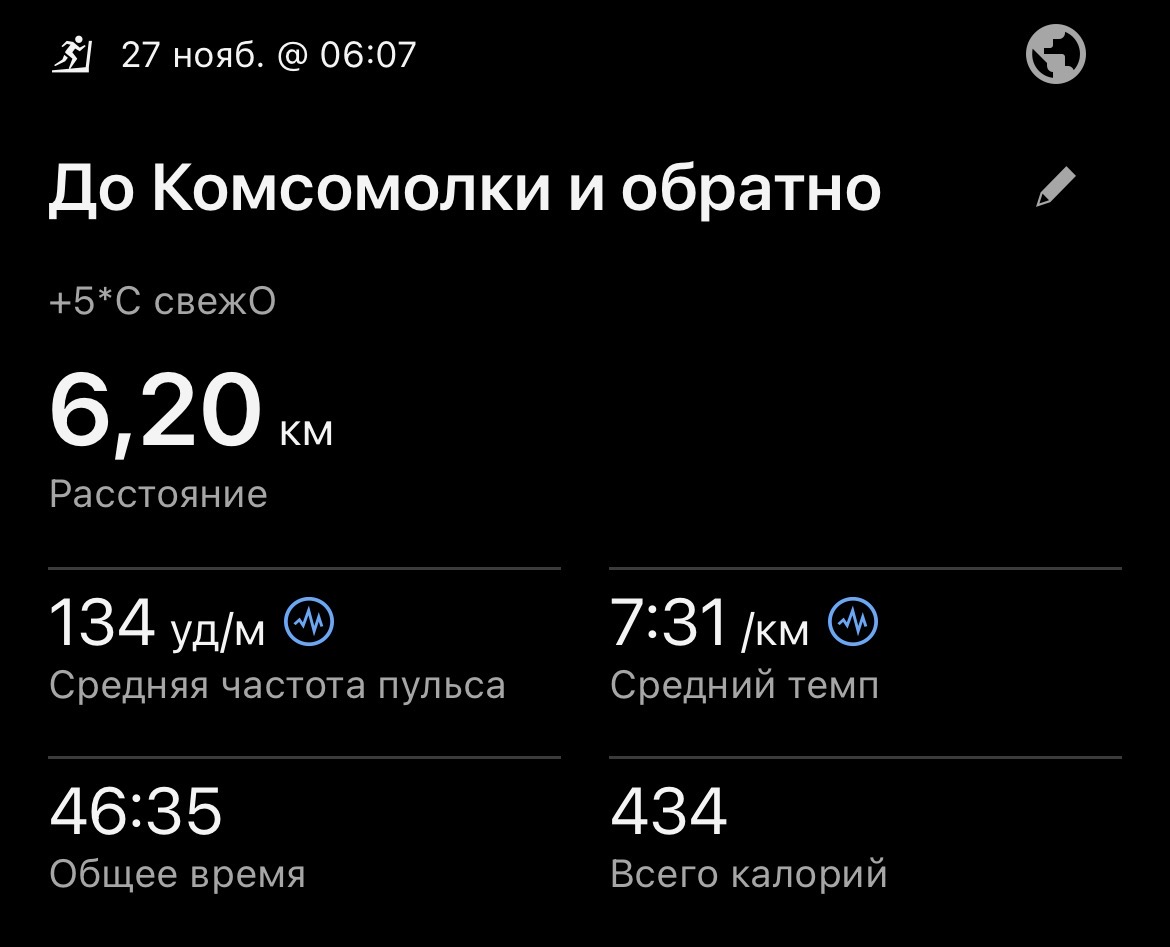This screenshot has width=1170, height=947.
Task: Edit the activity title with pencil icon
Action: [1055, 187]
